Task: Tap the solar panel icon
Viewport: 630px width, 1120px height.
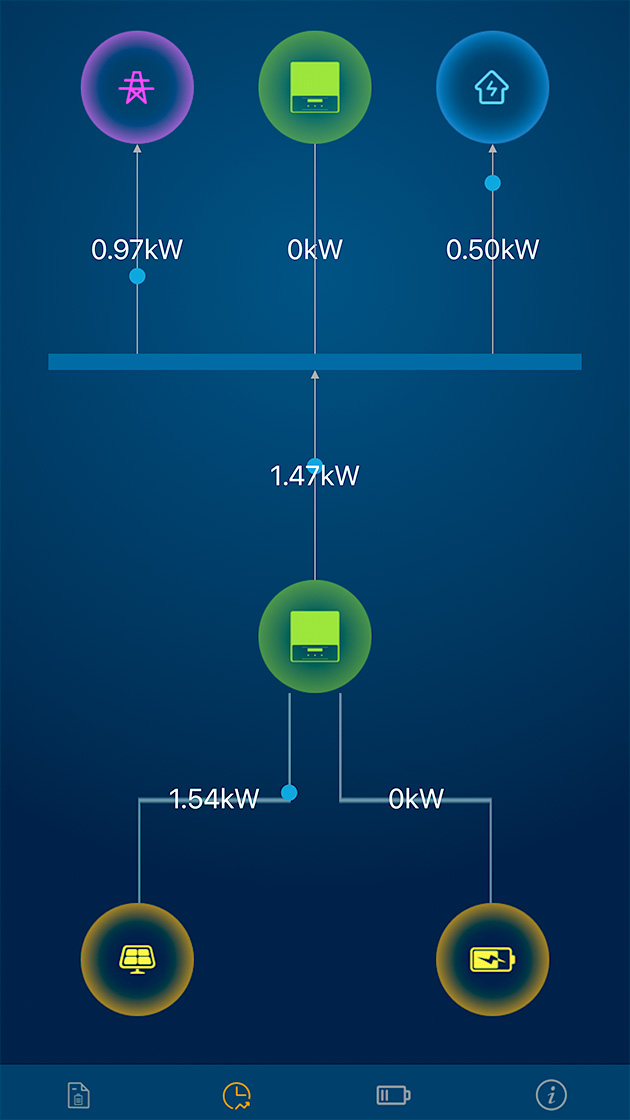Action: tap(137, 959)
